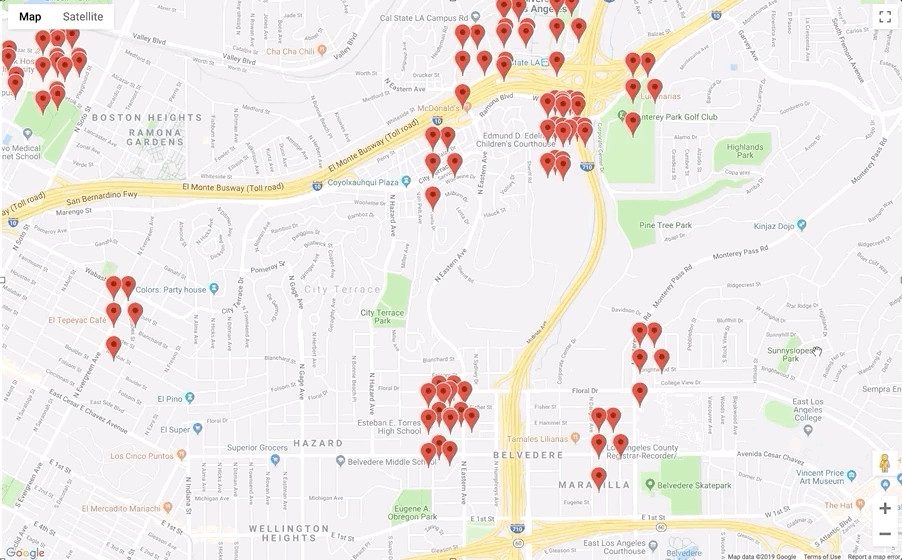
Task: Report a map error
Action: pyautogui.click(x=872, y=556)
